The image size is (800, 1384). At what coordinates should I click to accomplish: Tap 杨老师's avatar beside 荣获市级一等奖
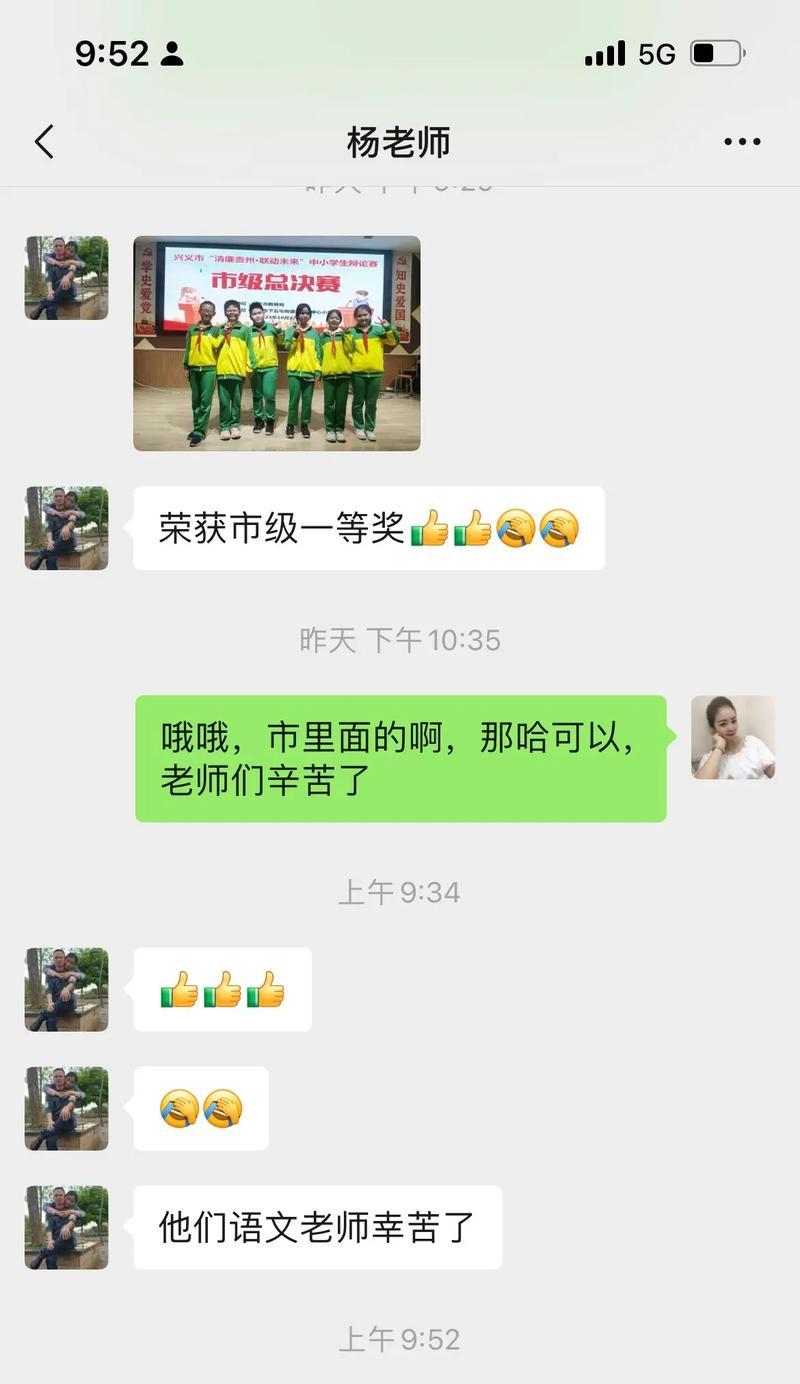tap(66, 528)
